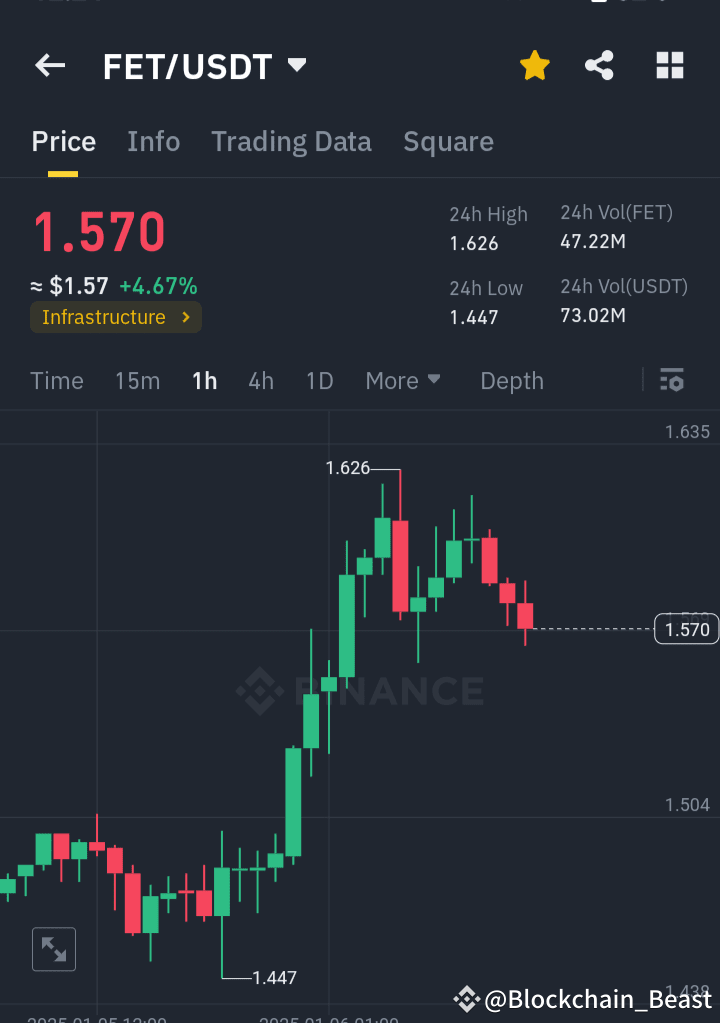Switch to the Square tab

448,141
